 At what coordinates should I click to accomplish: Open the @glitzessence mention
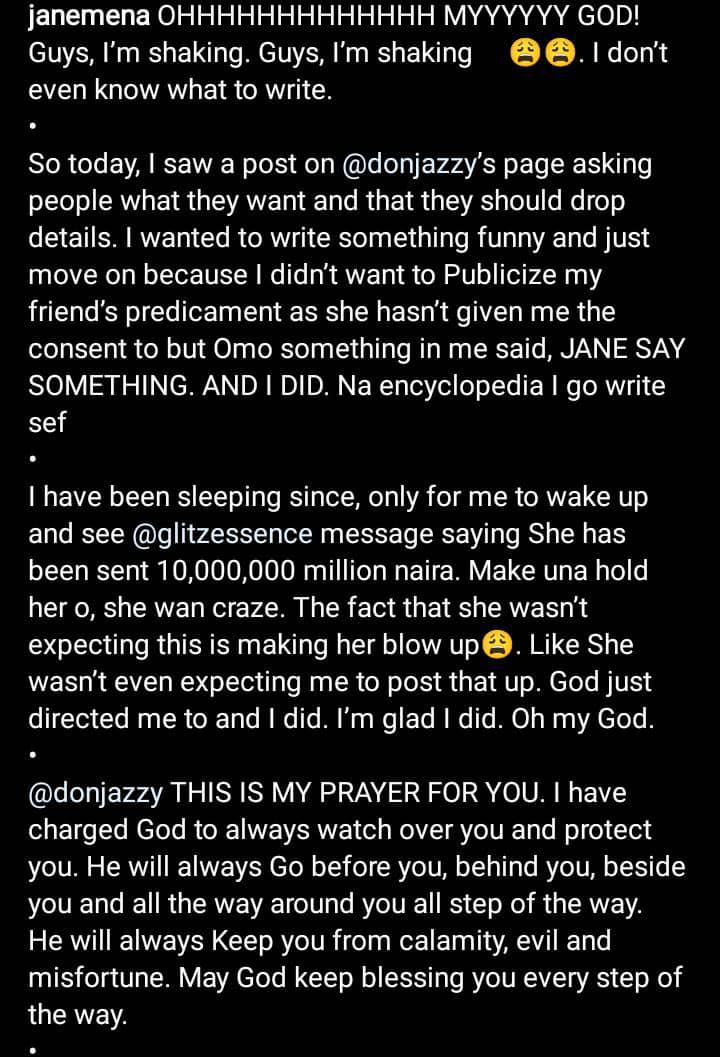(x=225, y=534)
